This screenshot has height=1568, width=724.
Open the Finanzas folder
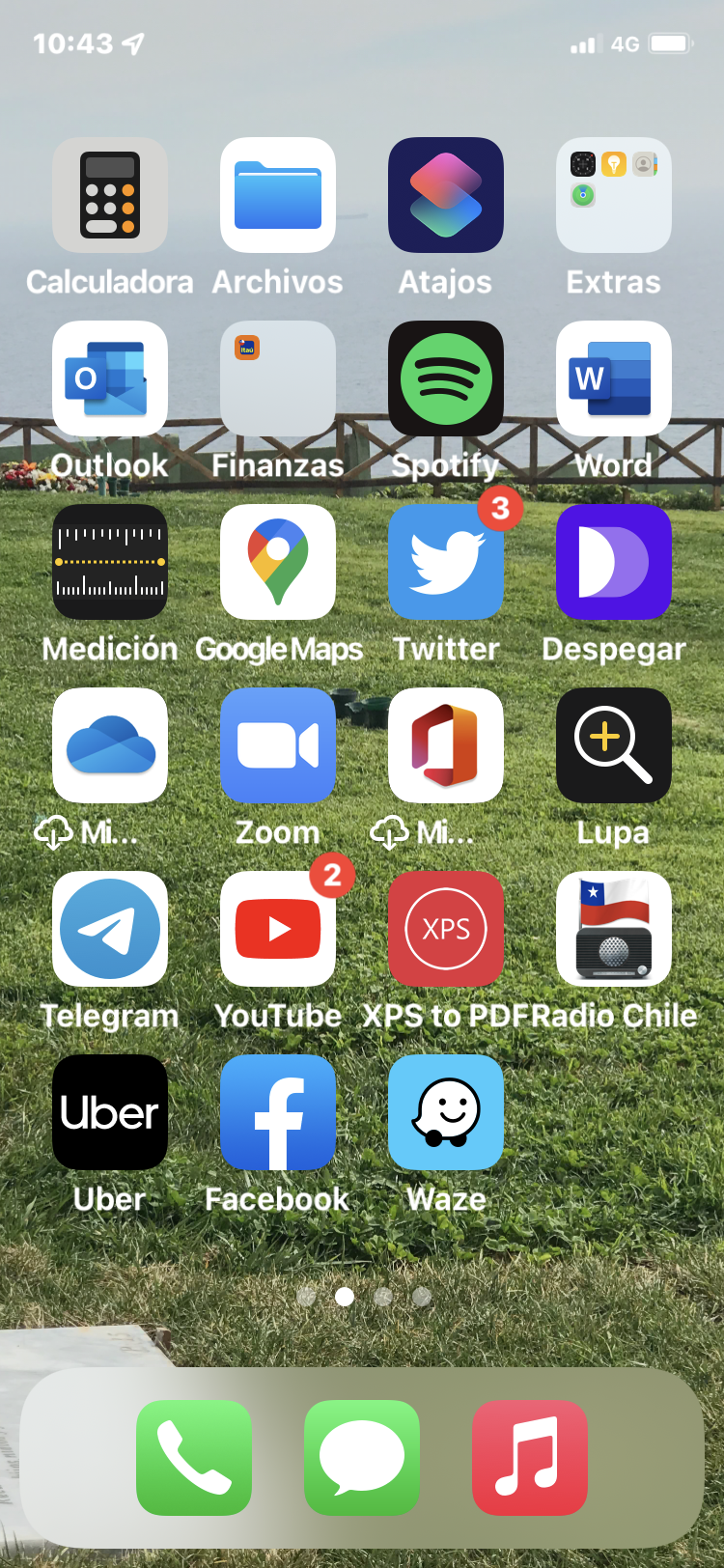tap(278, 378)
